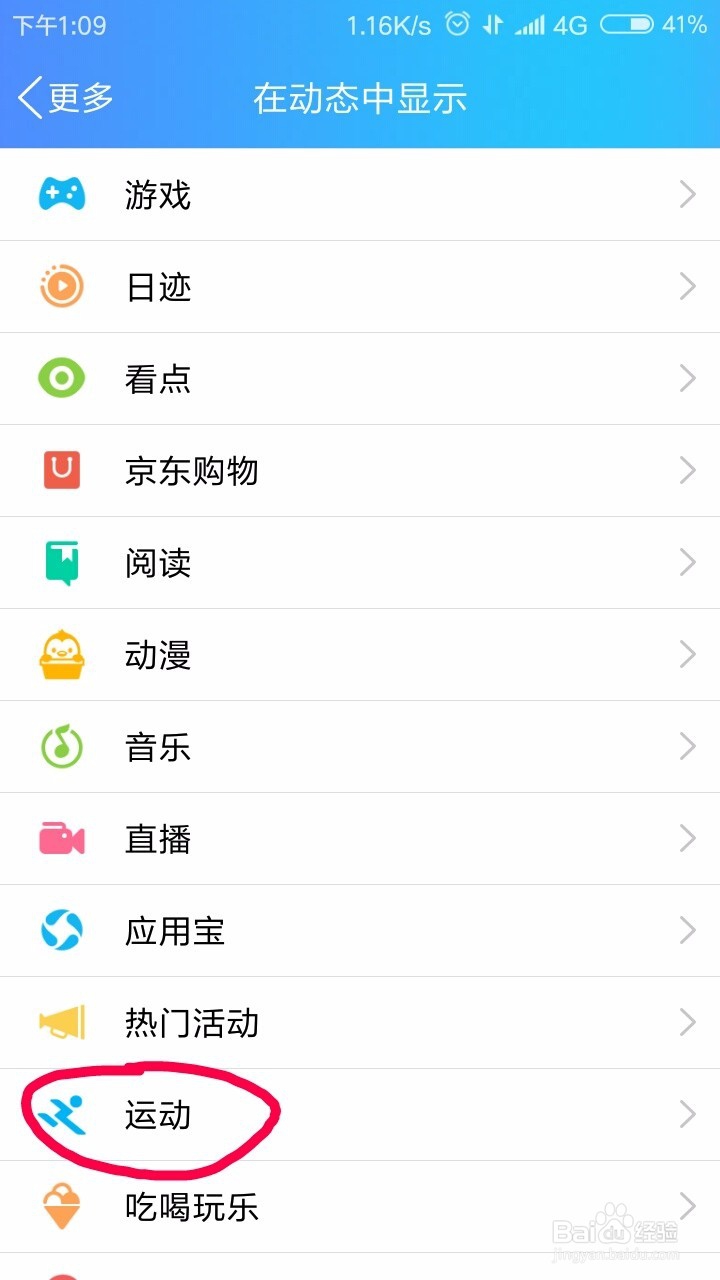Select the 游戏 game controller icon

(62, 195)
